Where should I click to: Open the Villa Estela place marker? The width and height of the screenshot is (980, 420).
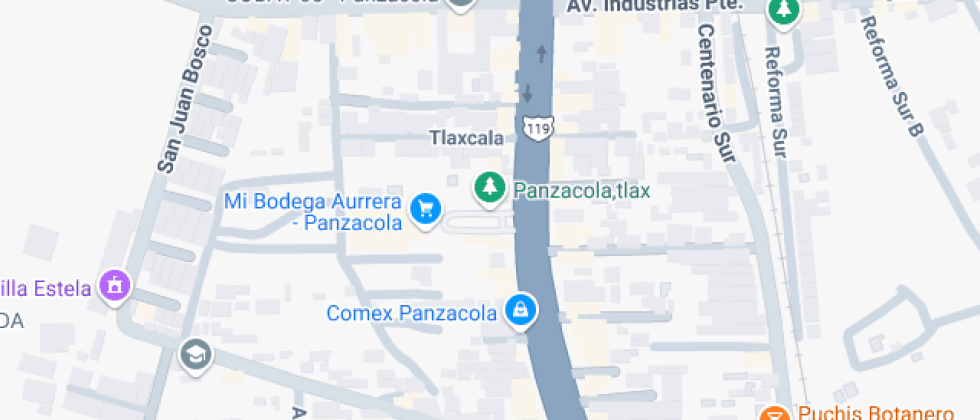click(116, 286)
